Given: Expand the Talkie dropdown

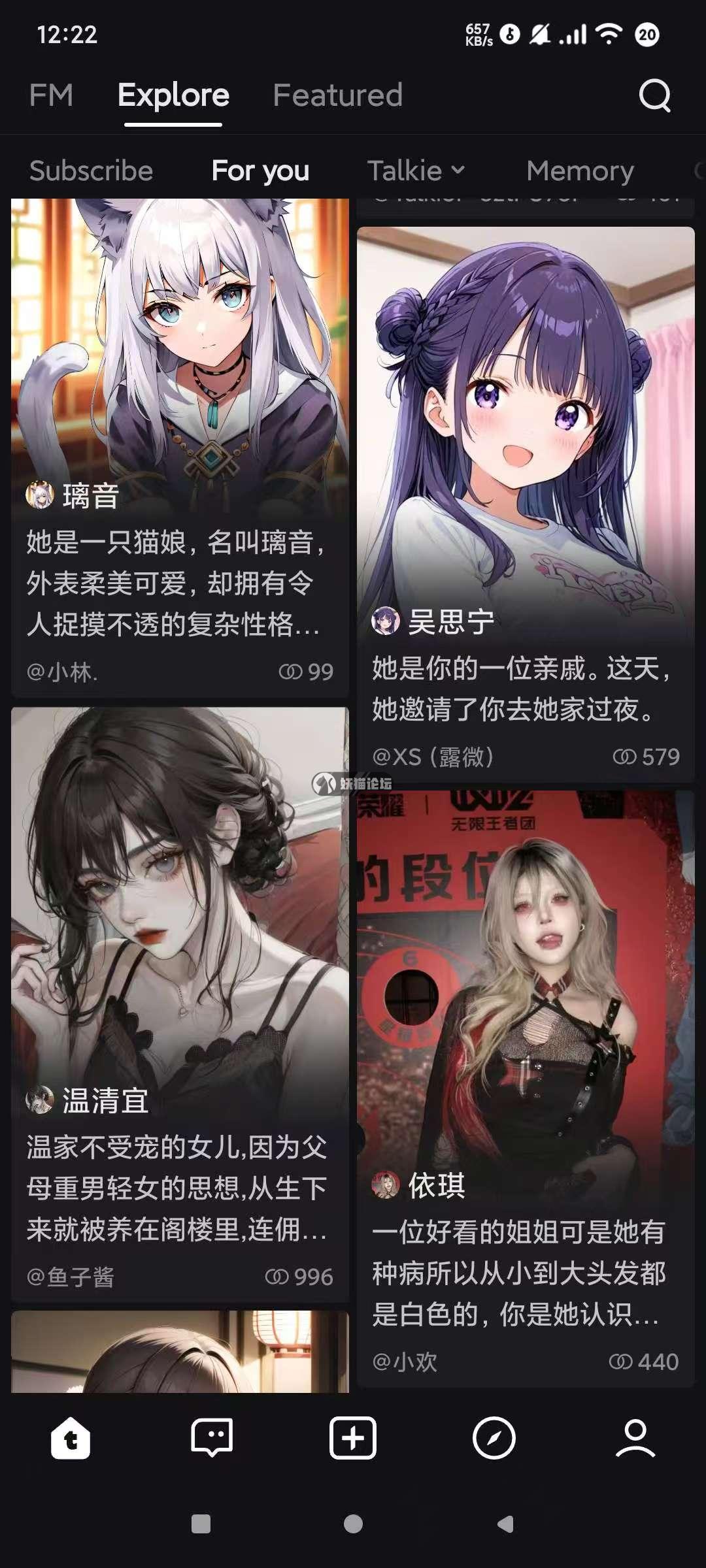Looking at the screenshot, I should (x=416, y=171).
